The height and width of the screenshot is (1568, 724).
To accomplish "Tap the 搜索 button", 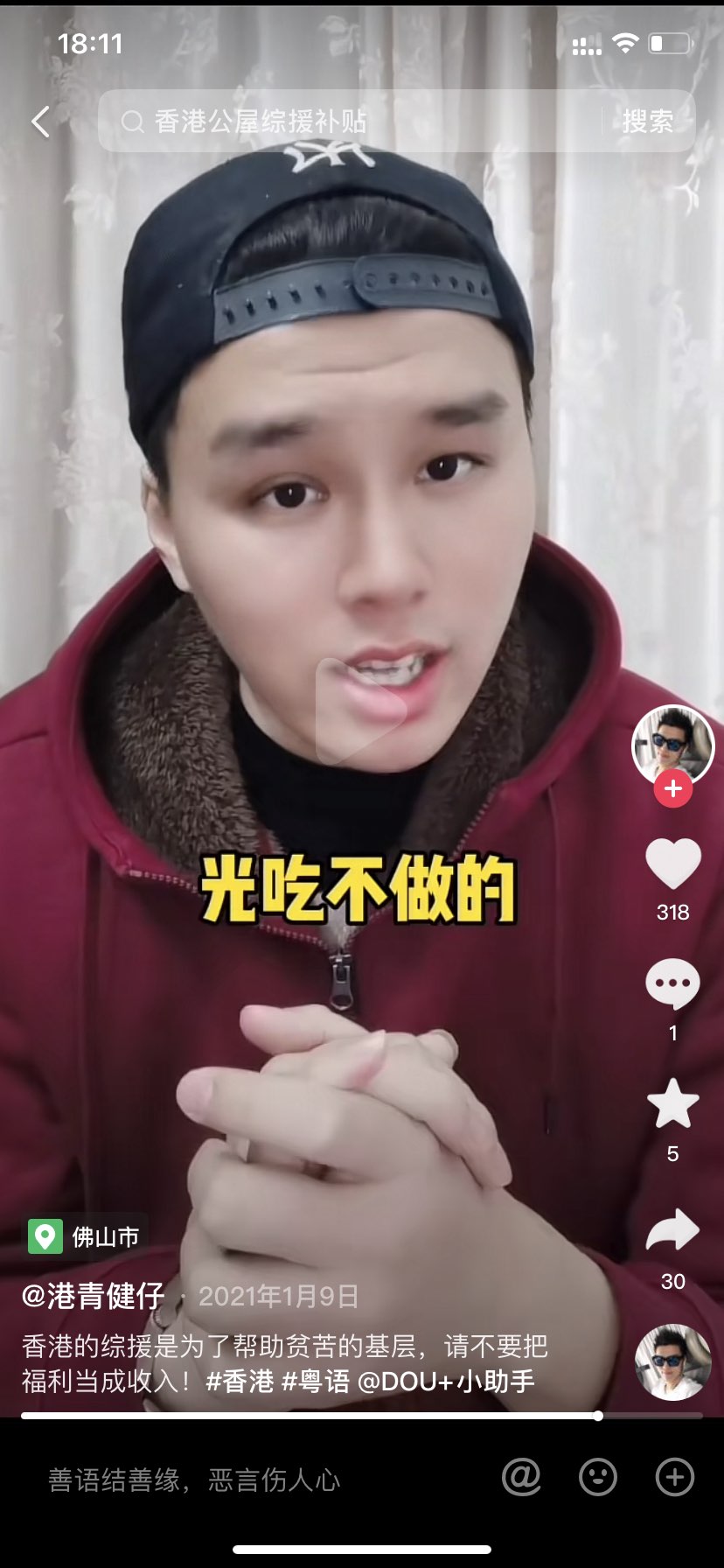I will pyautogui.click(x=647, y=122).
